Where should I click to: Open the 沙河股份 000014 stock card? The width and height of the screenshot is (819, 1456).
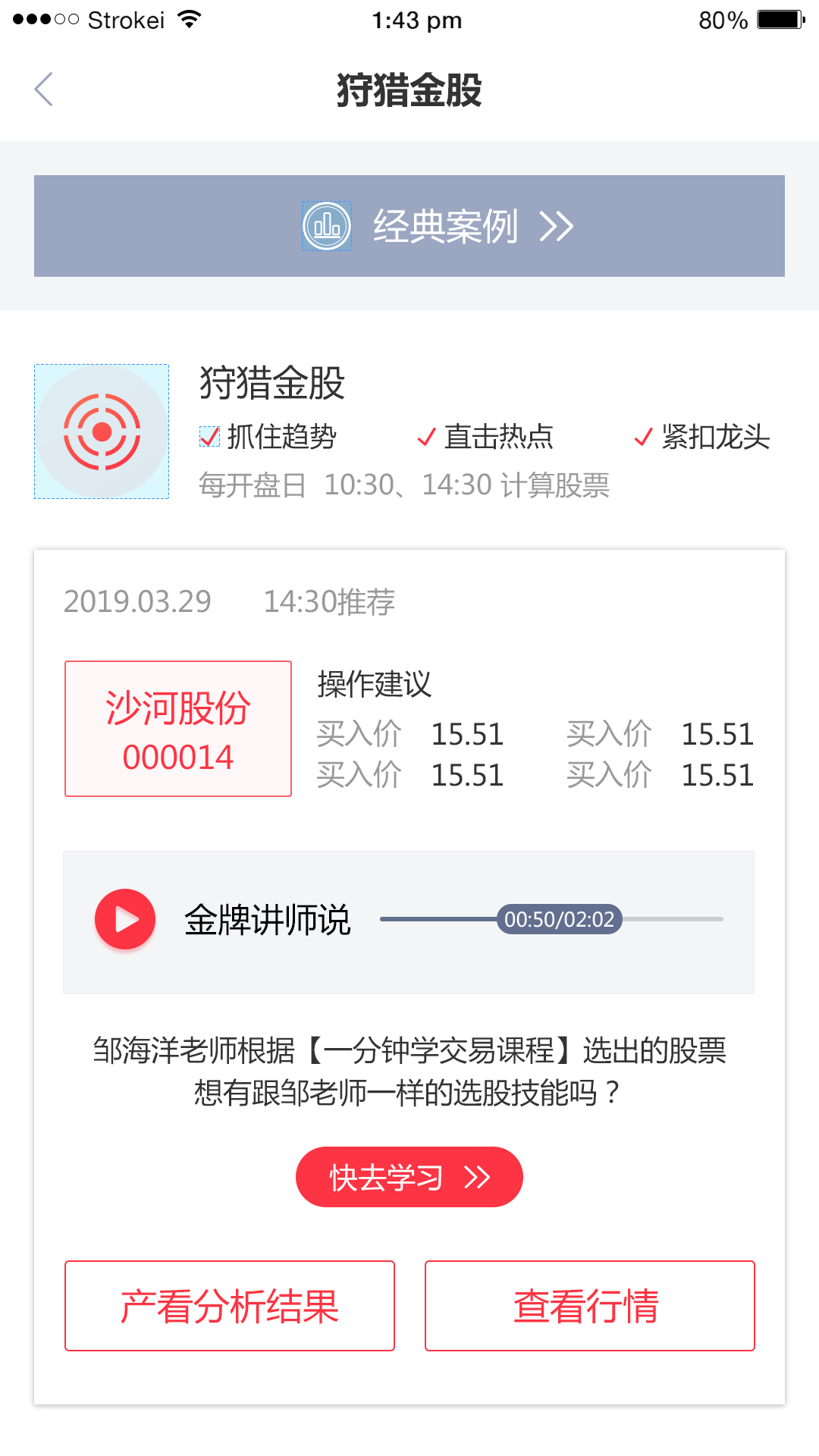pyautogui.click(x=178, y=729)
